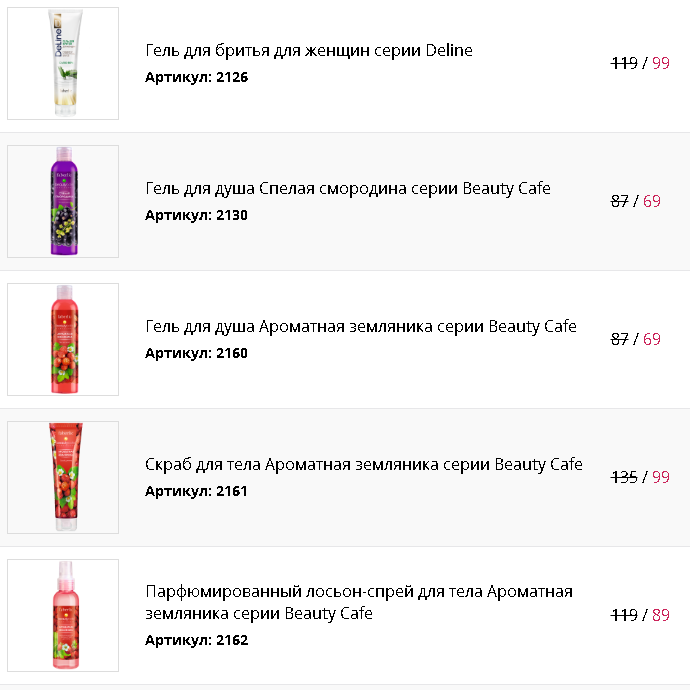This screenshot has height=690, width=690.
Task: Open Скраб для тела Ароматная земляника row
Action: click(363, 465)
